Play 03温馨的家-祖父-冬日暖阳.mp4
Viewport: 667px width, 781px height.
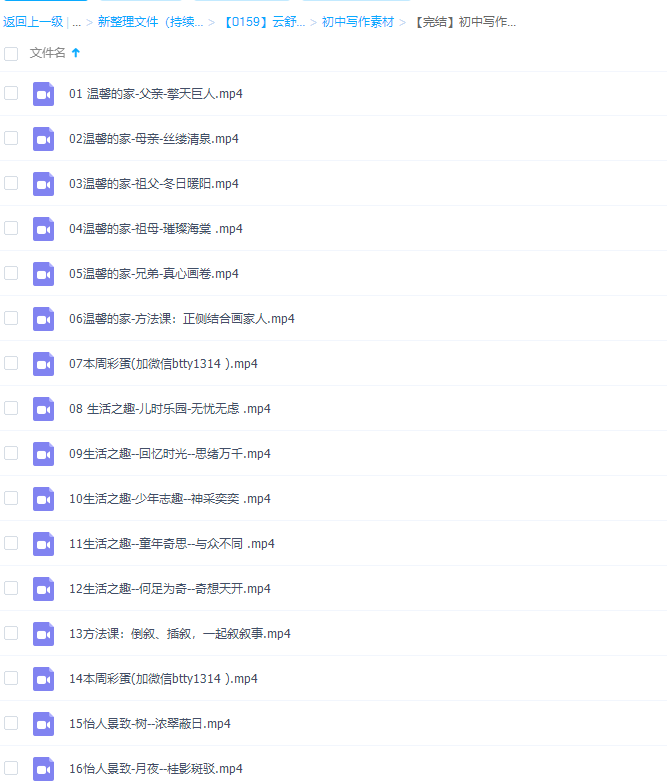point(153,184)
